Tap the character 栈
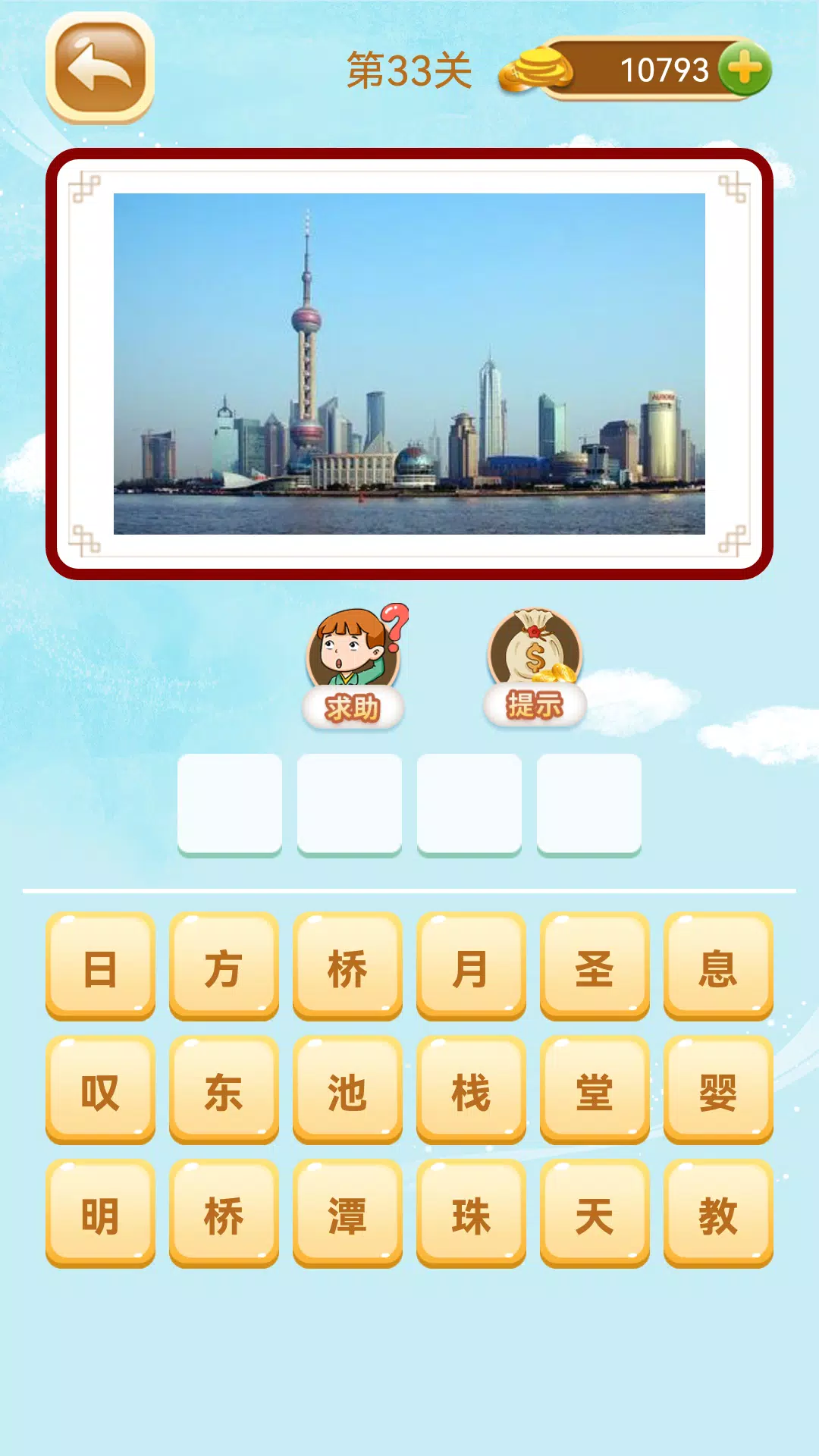The image size is (819, 1456). click(471, 1090)
